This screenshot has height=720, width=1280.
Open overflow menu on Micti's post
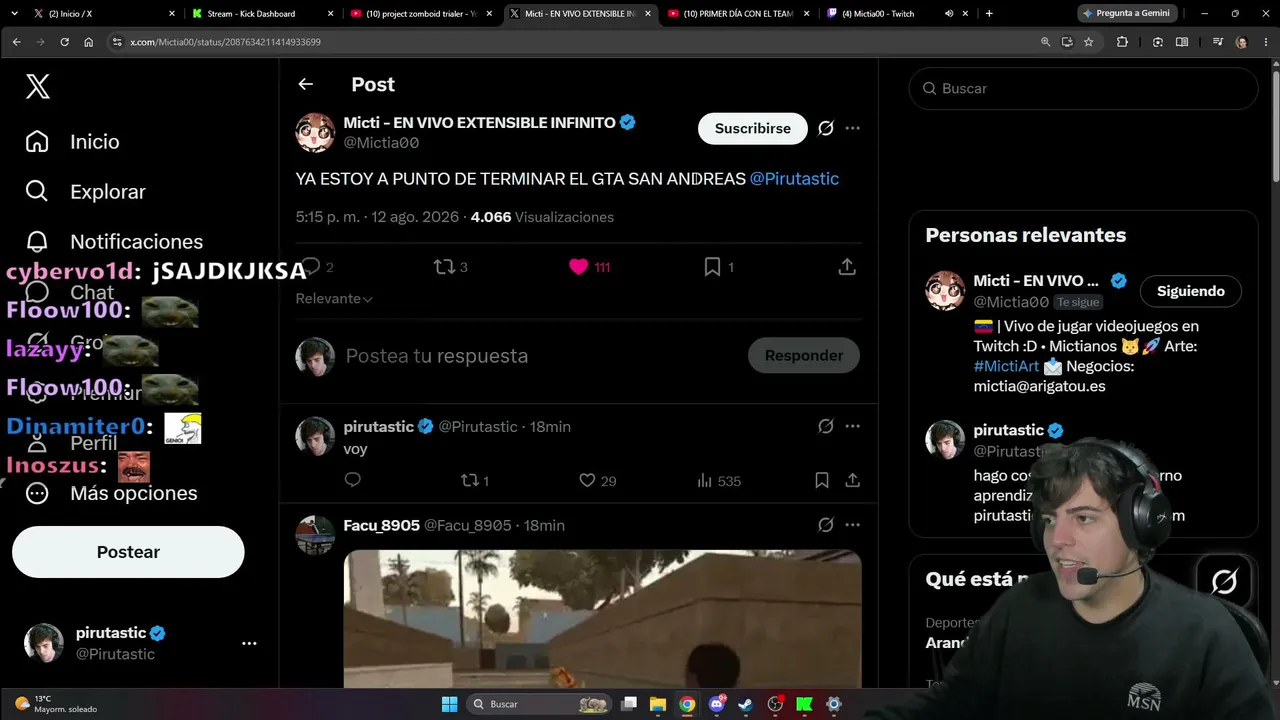[852, 128]
